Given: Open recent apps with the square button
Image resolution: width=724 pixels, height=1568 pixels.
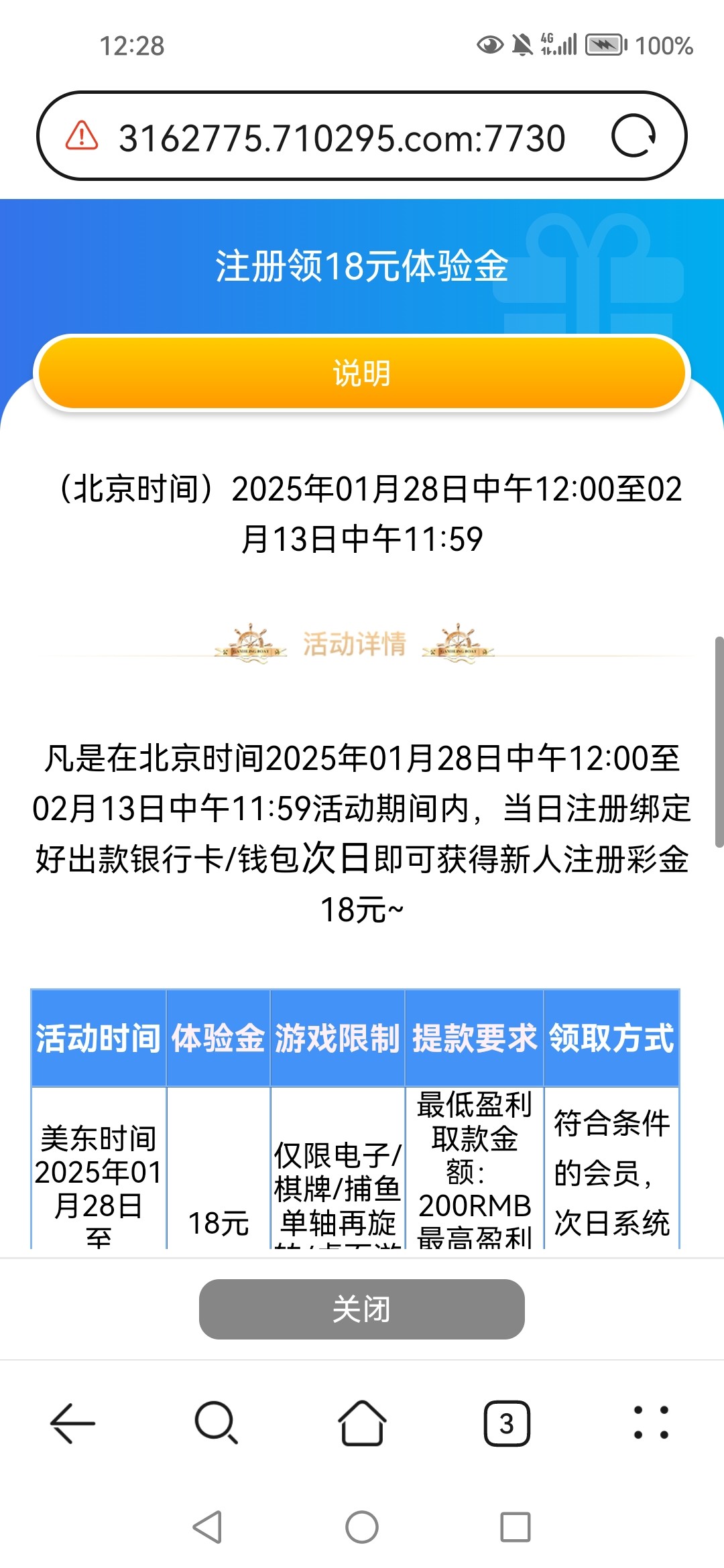Looking at the screenshot, I should pos(516,1527).
